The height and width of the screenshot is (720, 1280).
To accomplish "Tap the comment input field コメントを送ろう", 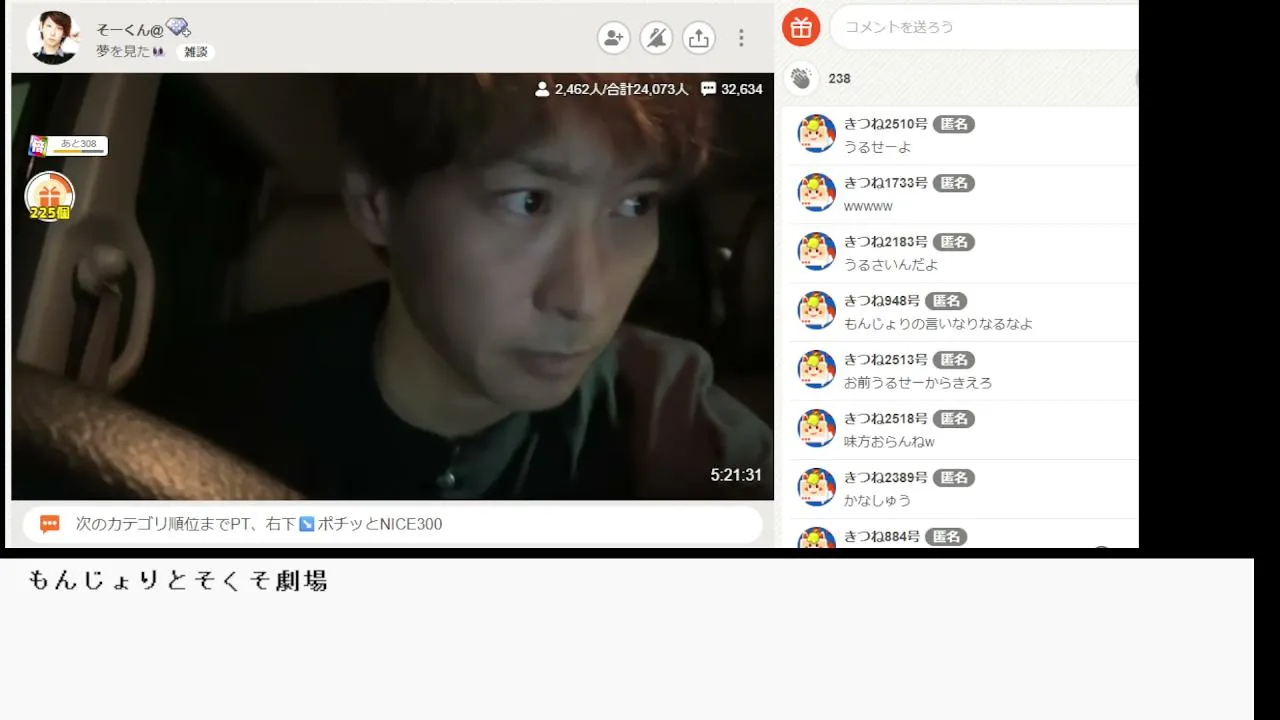I will [x=984, y=27].
